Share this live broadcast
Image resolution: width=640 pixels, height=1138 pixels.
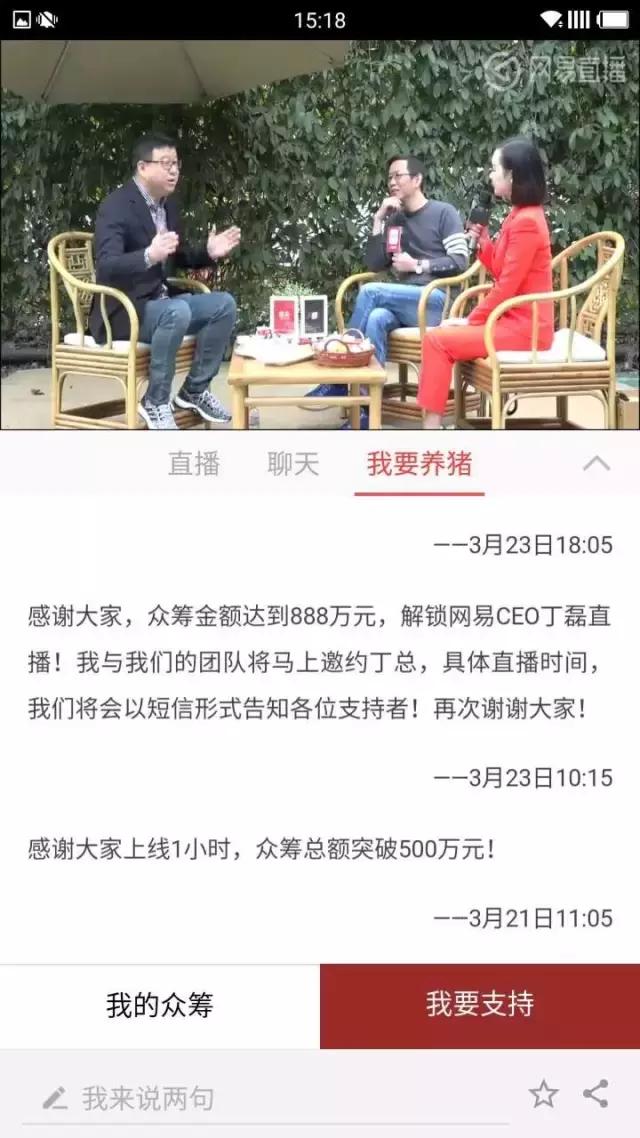click(595, 1094)
